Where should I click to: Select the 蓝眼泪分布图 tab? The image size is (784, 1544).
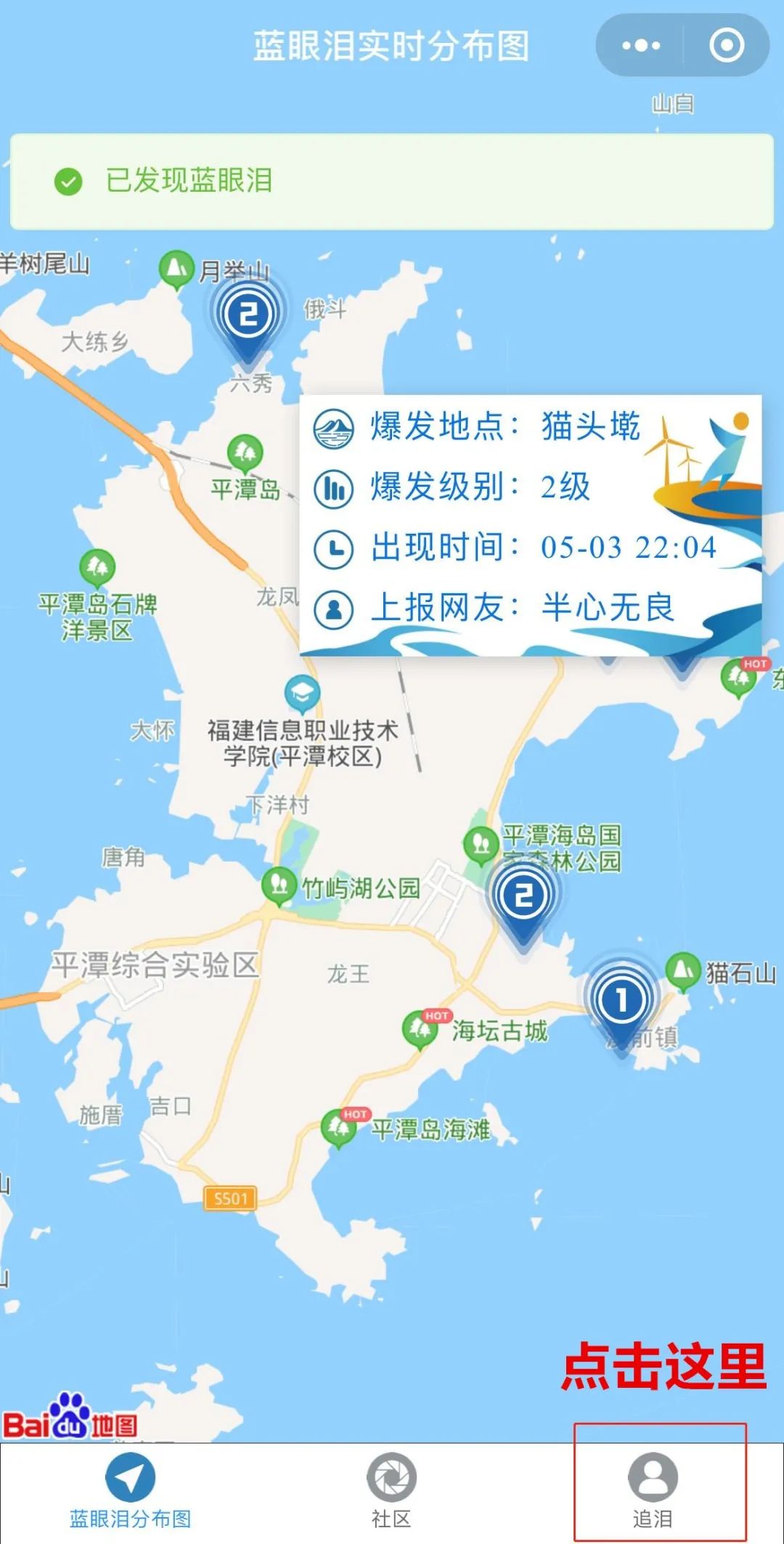pyautogui.click(x=130, y=1489)
